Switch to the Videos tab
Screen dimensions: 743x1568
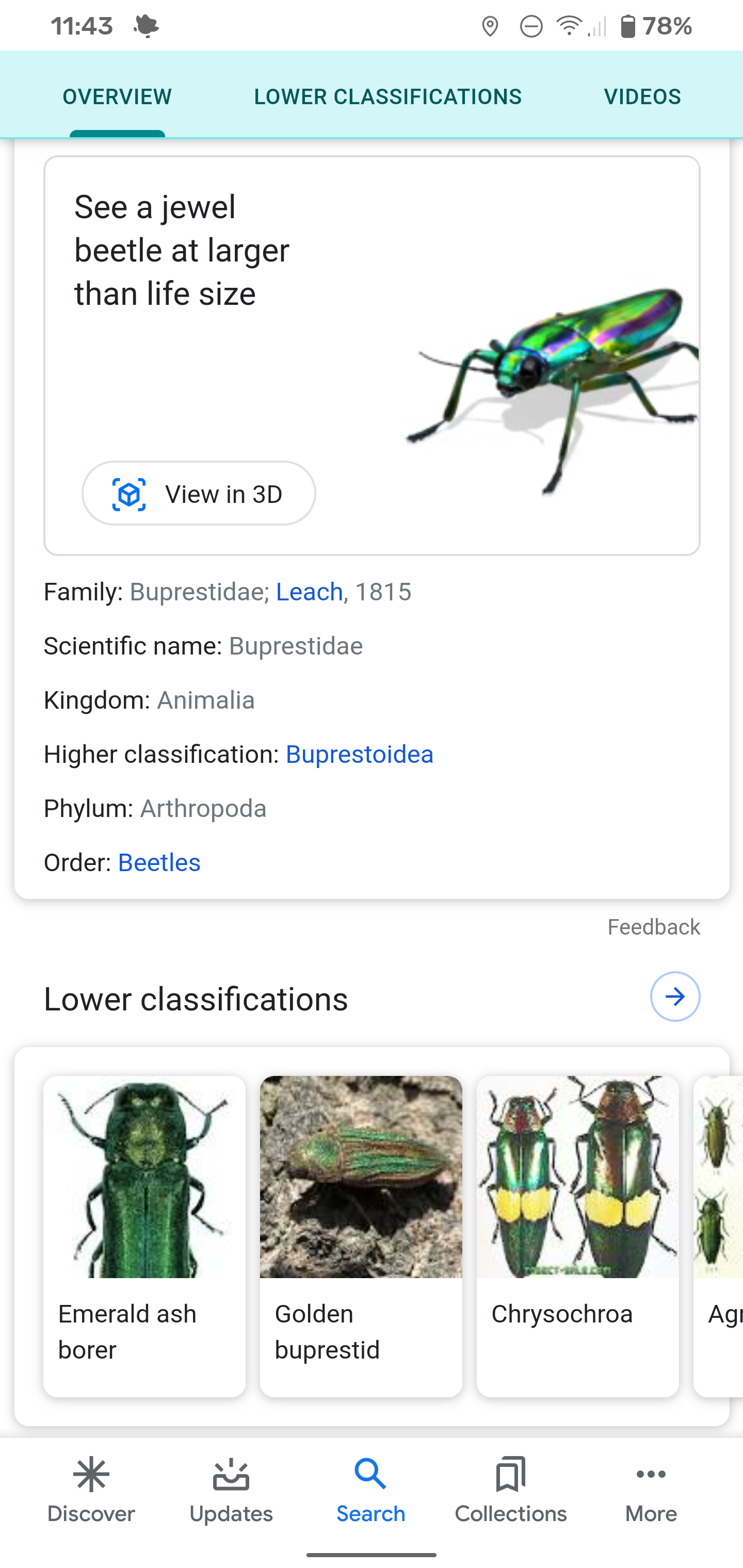coord(642,95)
